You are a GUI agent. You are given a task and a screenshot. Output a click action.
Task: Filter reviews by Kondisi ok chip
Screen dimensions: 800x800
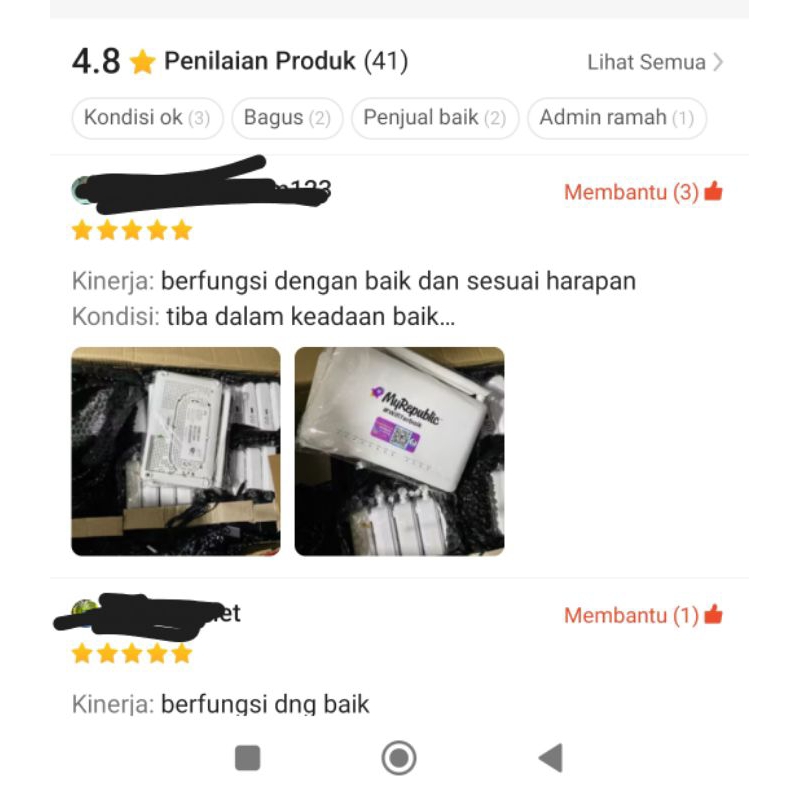pos(147,118)
